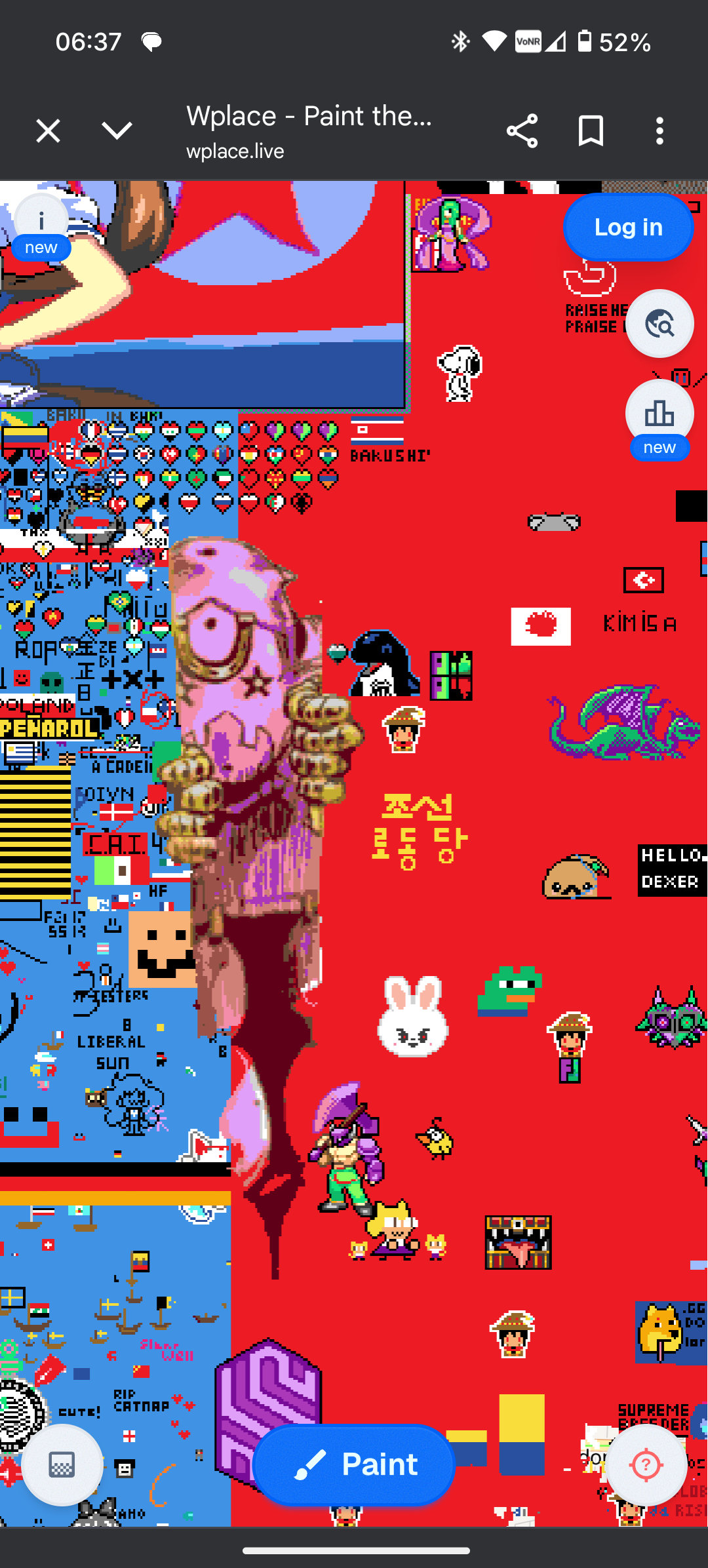Open the browser overflow menu
The image size is (708, 1568).
click(659, 131)
